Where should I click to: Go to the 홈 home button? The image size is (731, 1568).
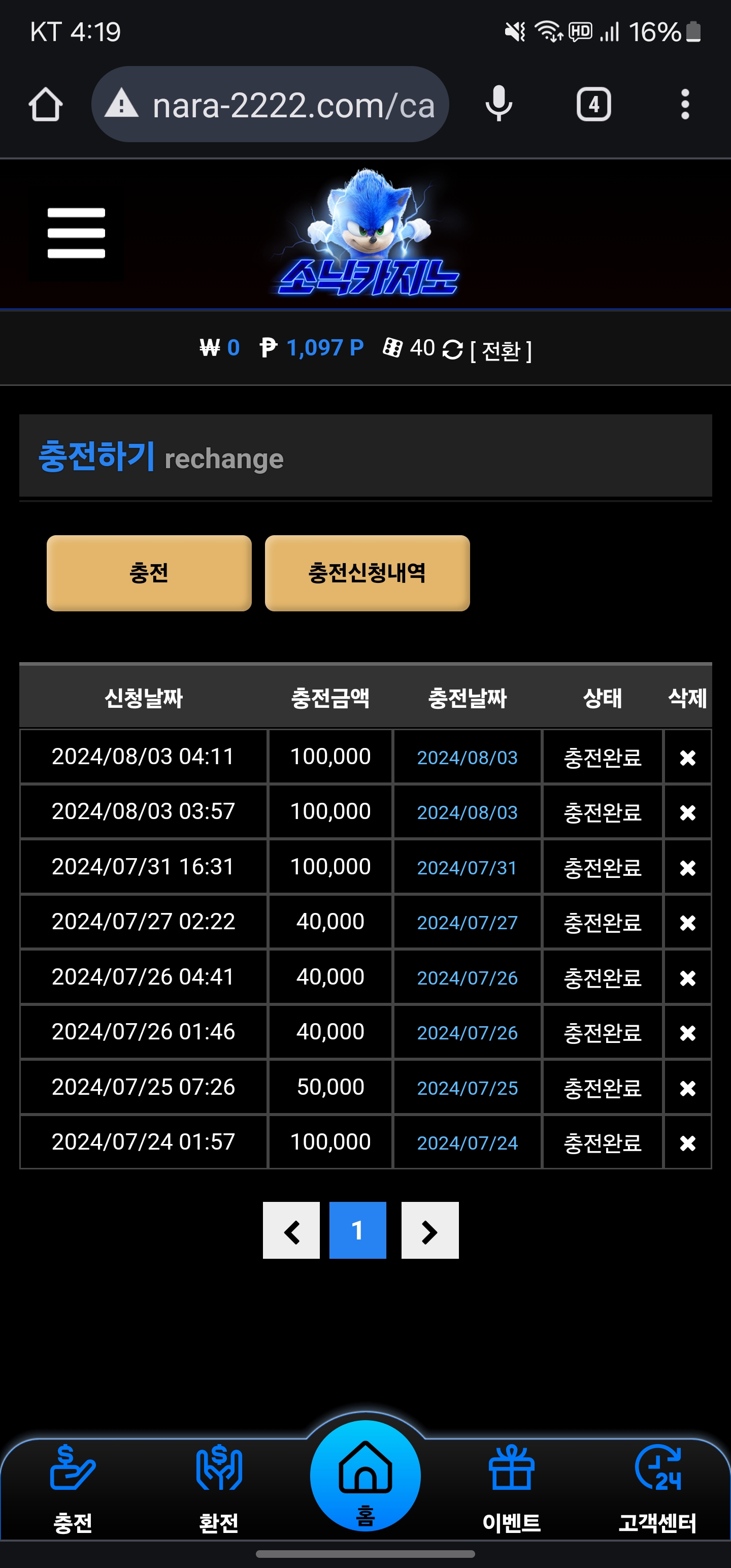[365, 1477]
